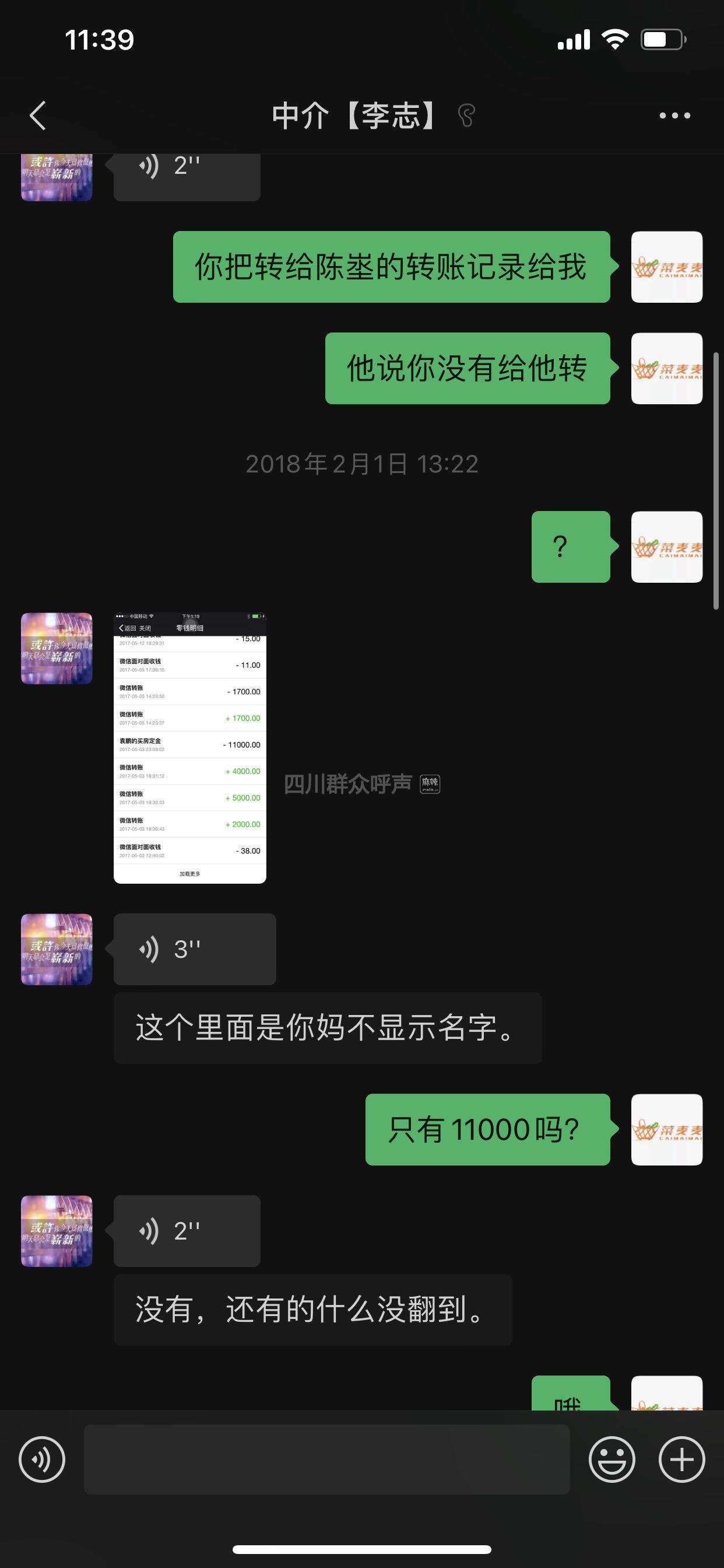This screenshot has width=724, height=1568.
Task: Play the 3-second voice message
Action: (195, 949)
